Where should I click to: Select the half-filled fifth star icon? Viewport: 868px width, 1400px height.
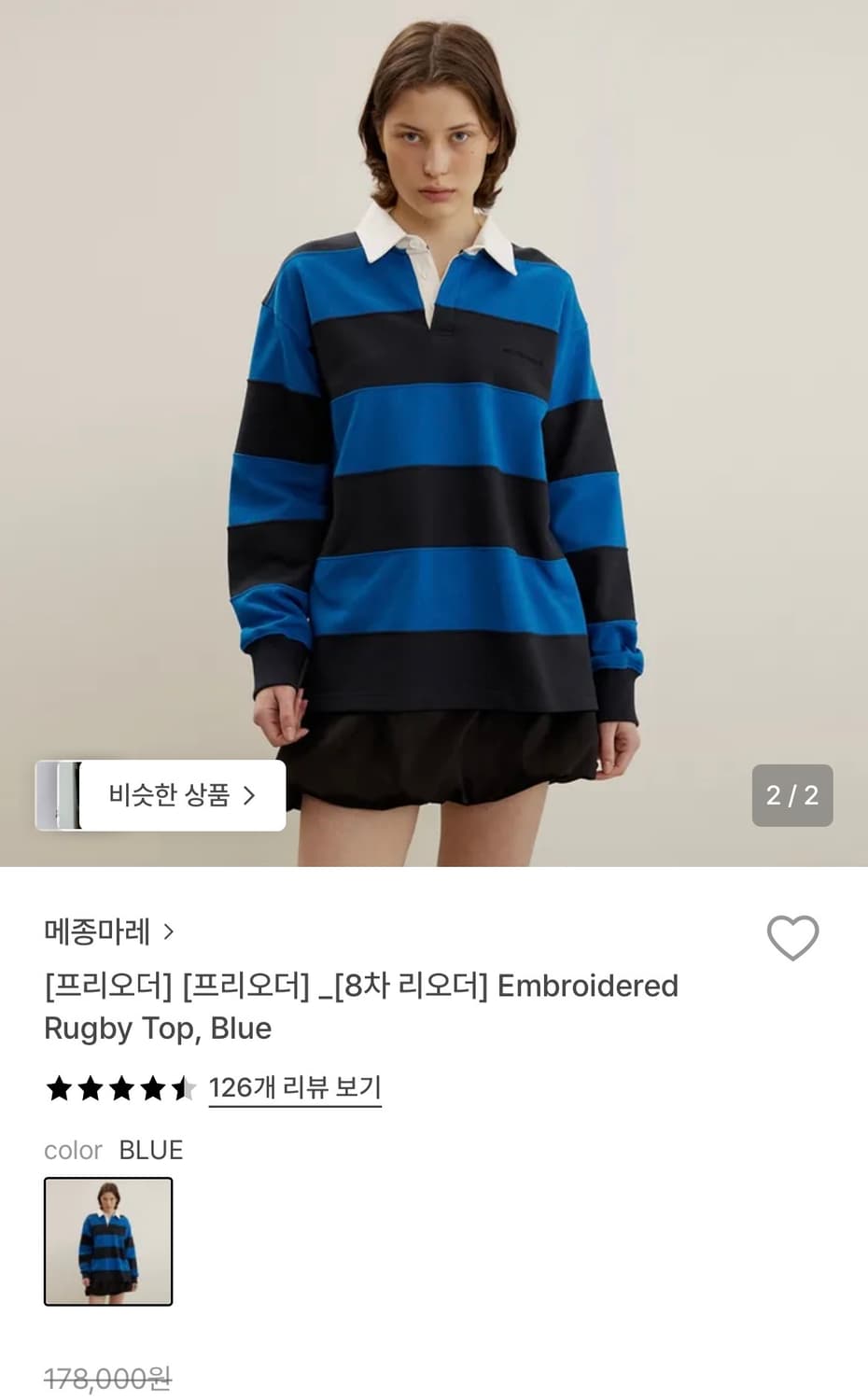[183, 1088]
